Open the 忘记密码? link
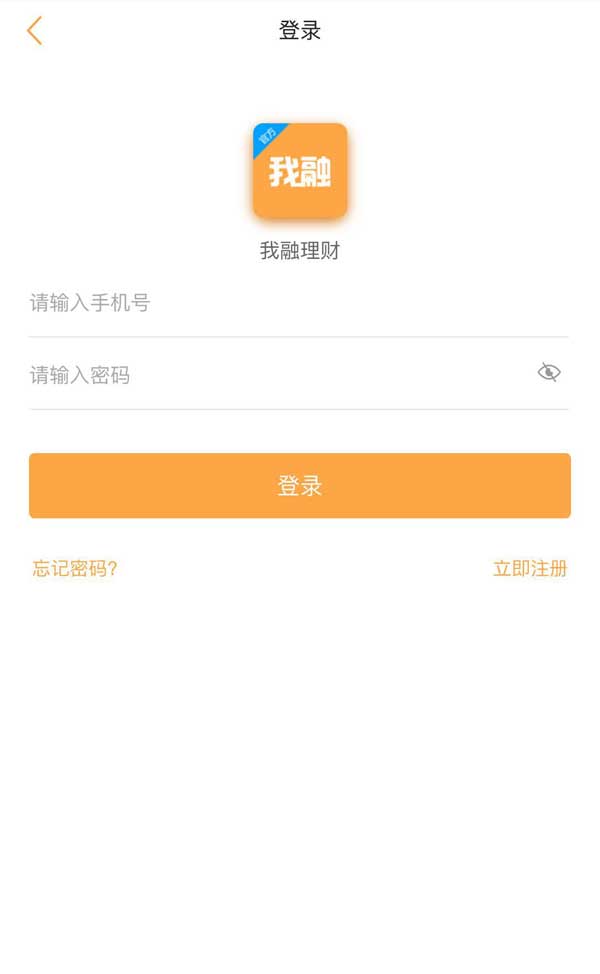 pyautogui.click(x=75, y=569)
